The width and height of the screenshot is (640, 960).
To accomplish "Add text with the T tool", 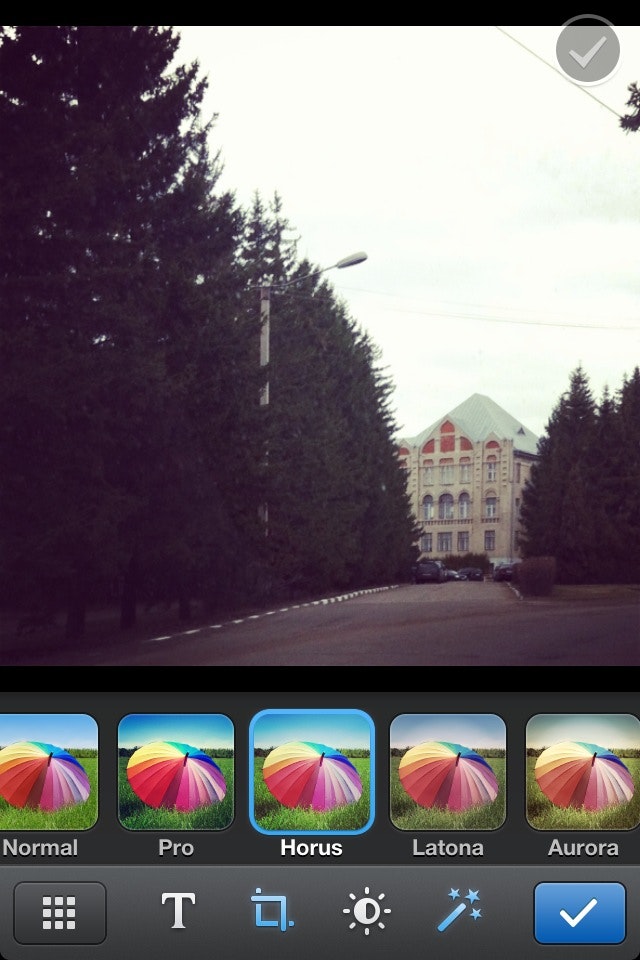I will (x=178, y=912).
